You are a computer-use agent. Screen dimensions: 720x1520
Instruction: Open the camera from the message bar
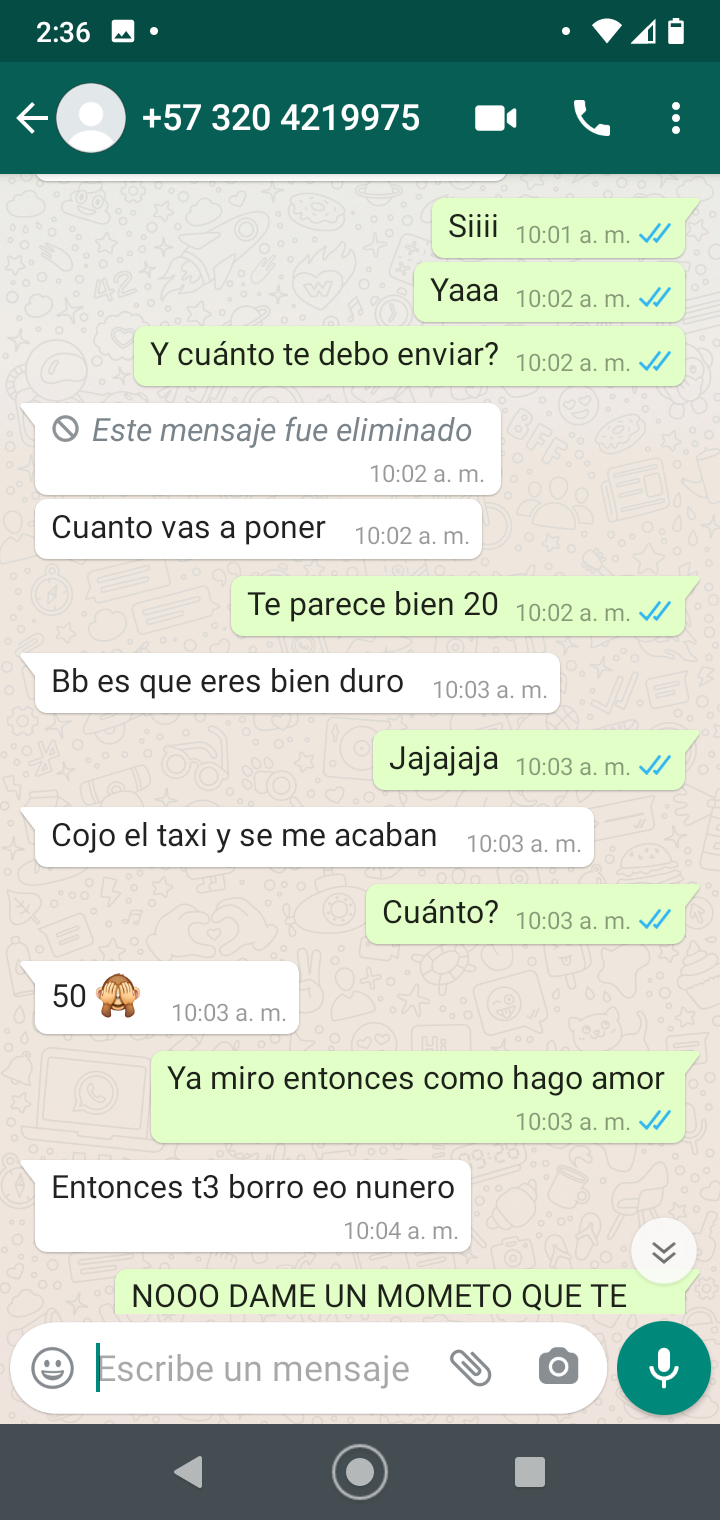tap(558, 1368)
